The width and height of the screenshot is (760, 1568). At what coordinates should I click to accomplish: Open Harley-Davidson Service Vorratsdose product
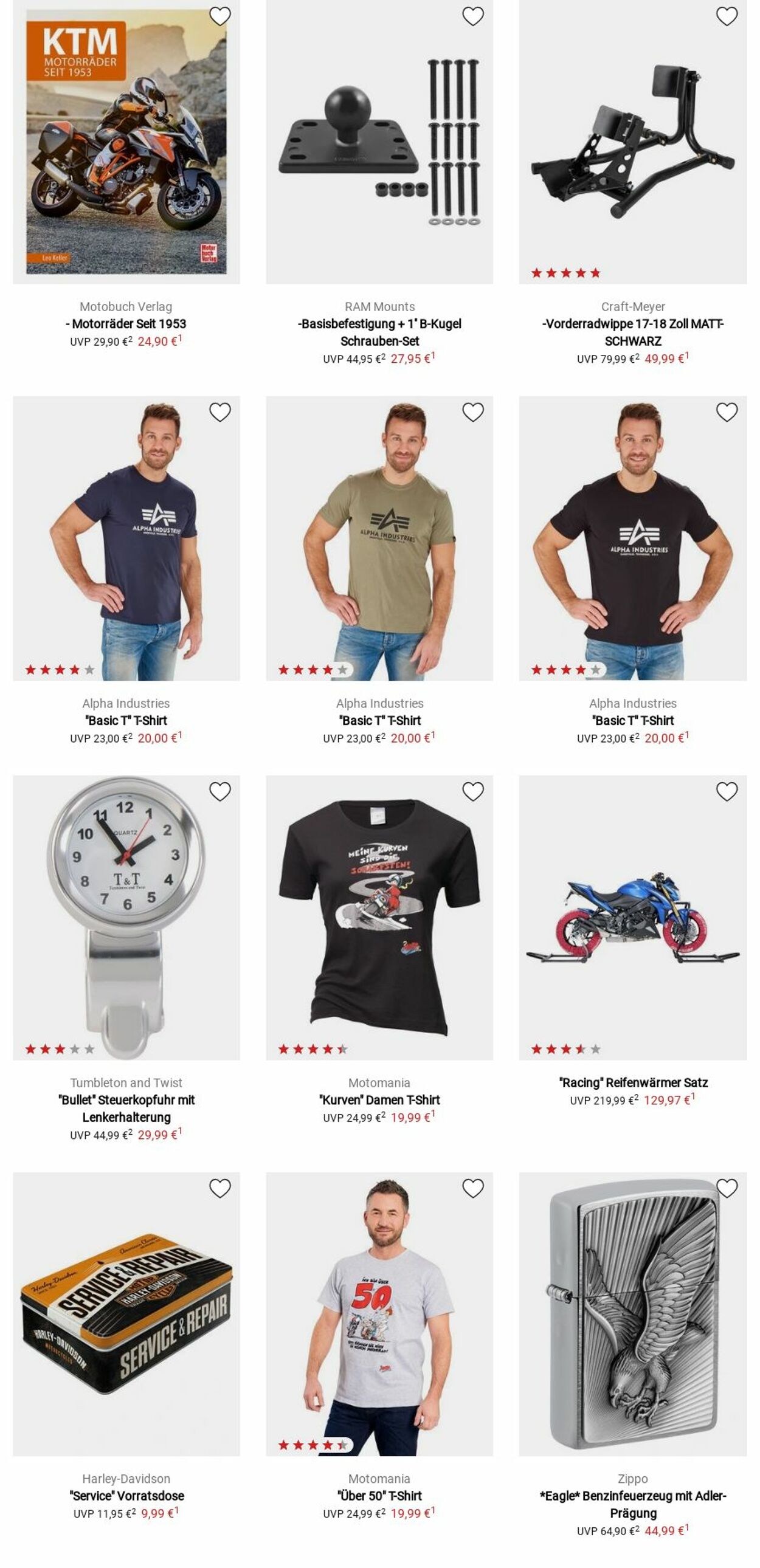click(x=126, y=1495)
